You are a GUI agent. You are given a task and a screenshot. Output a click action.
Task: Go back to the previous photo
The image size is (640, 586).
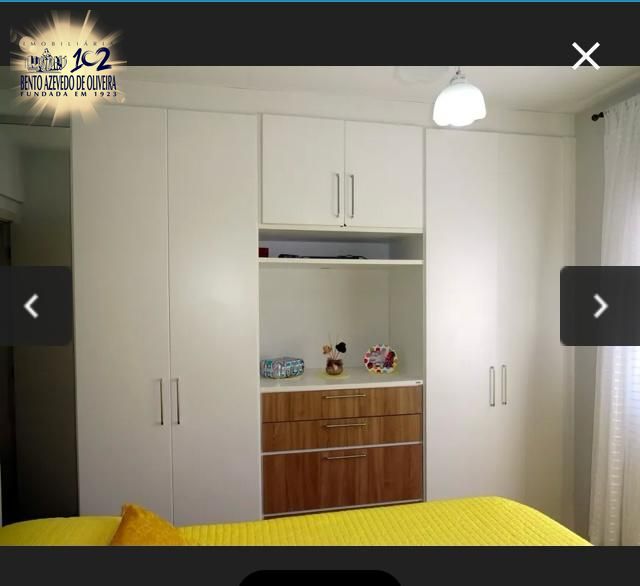[x=32, y=306]
